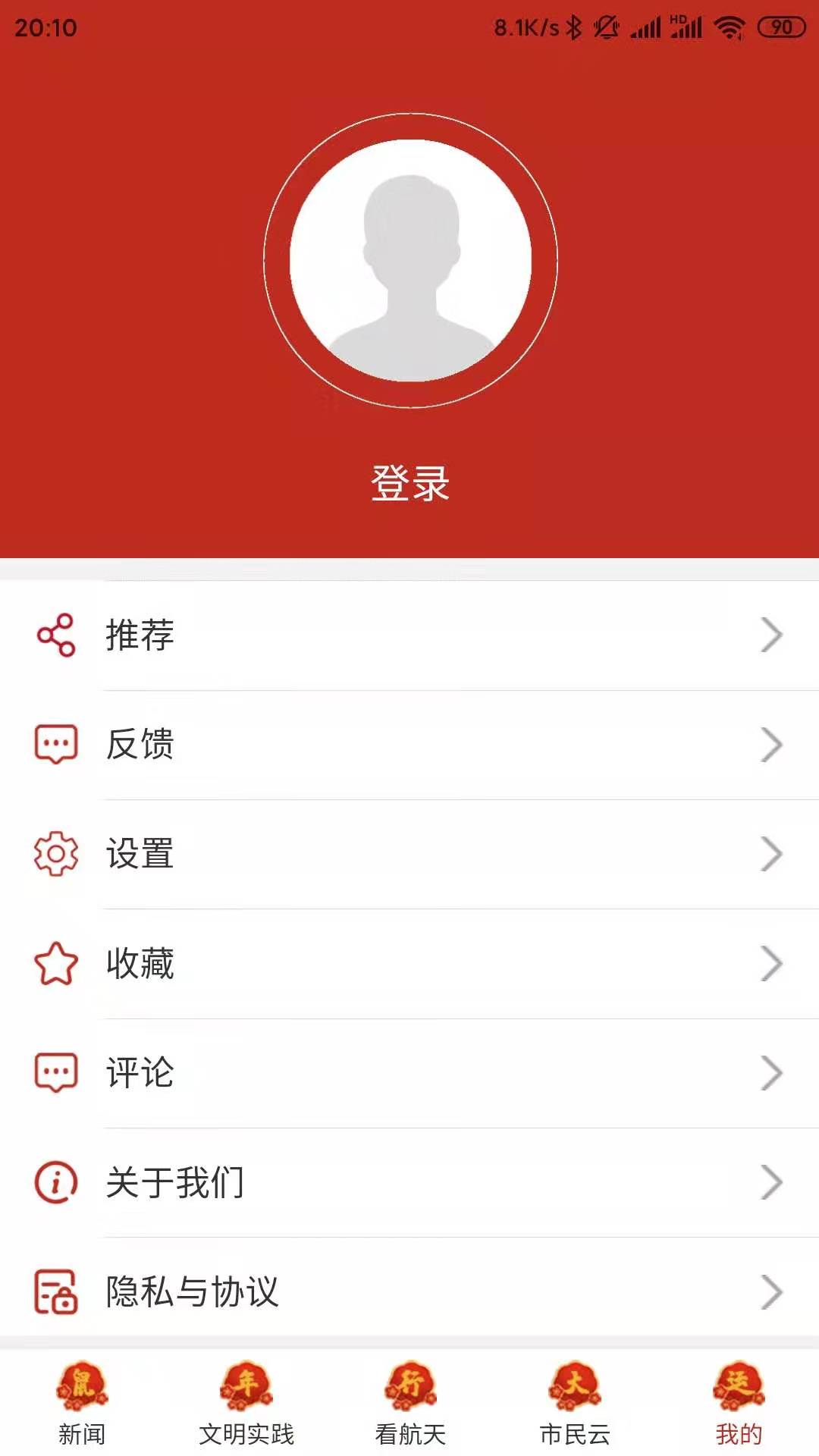Click the info icon for 关于我们

(x=55, y=1182)
